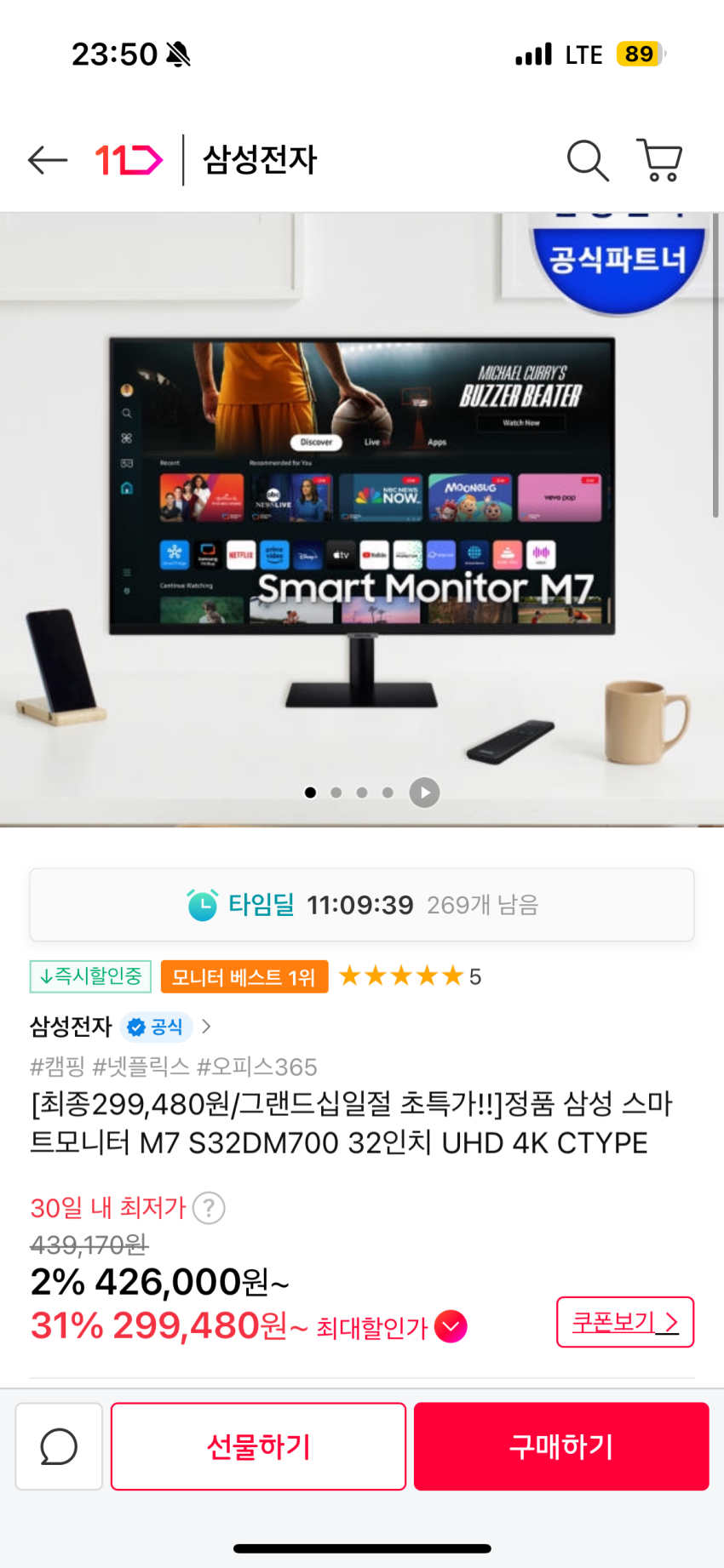
Task: Expand the 최대할인가 details
Action: coord(451,1326)
